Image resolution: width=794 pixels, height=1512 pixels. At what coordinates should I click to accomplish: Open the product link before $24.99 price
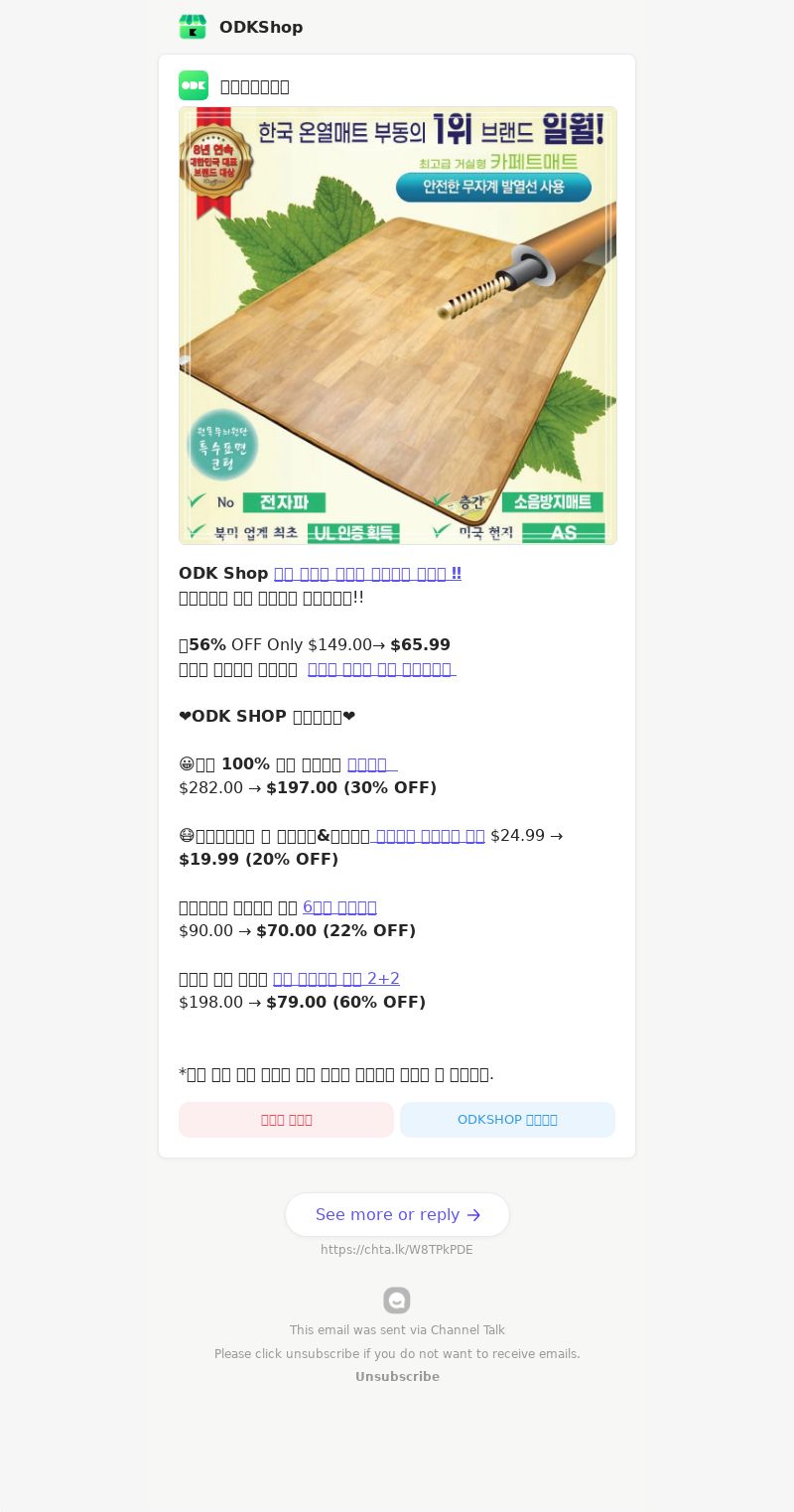pos(429,836)
